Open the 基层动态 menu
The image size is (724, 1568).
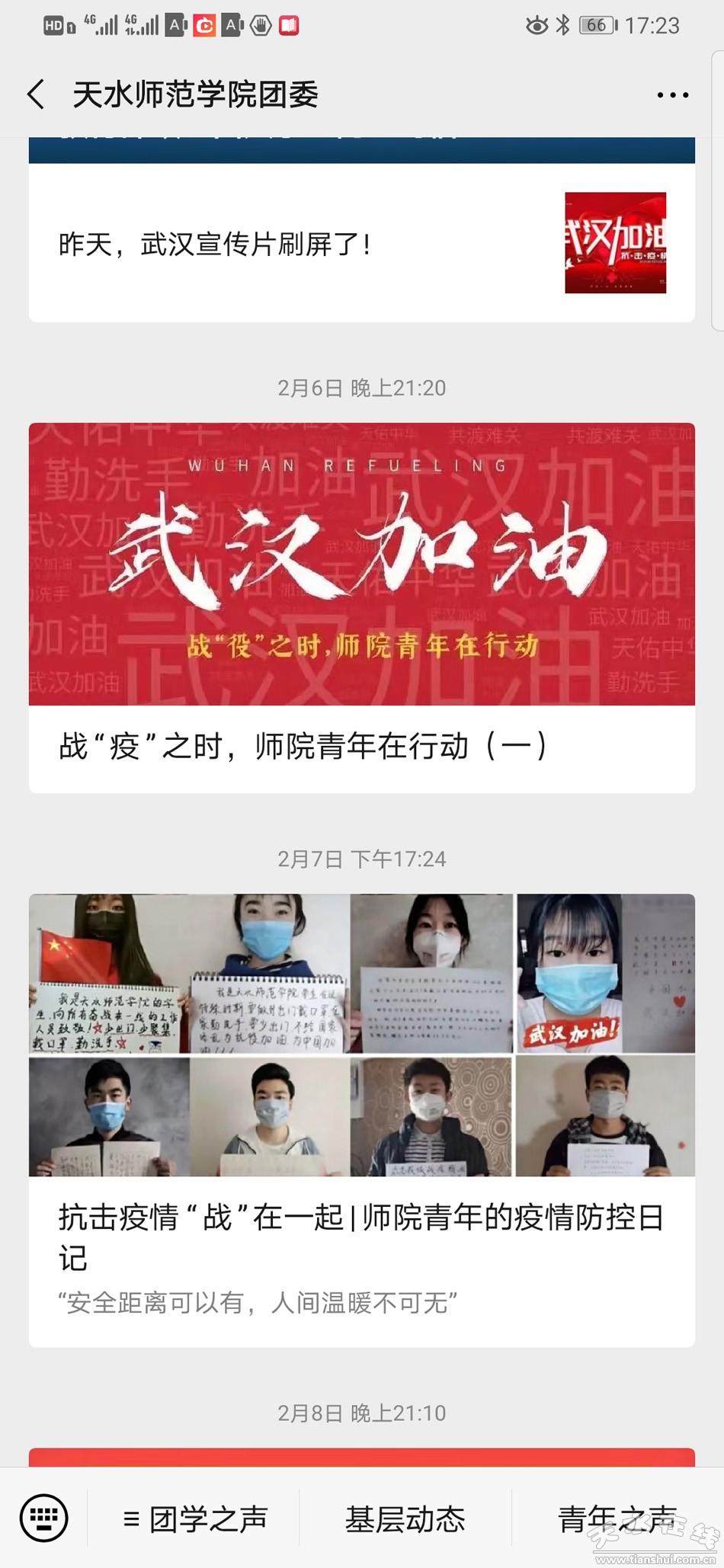[405, 1518]
